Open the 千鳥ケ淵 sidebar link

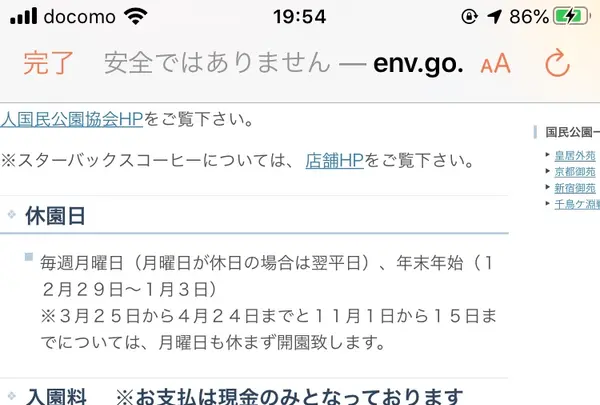pyautogui.click(x=577, y=203)
